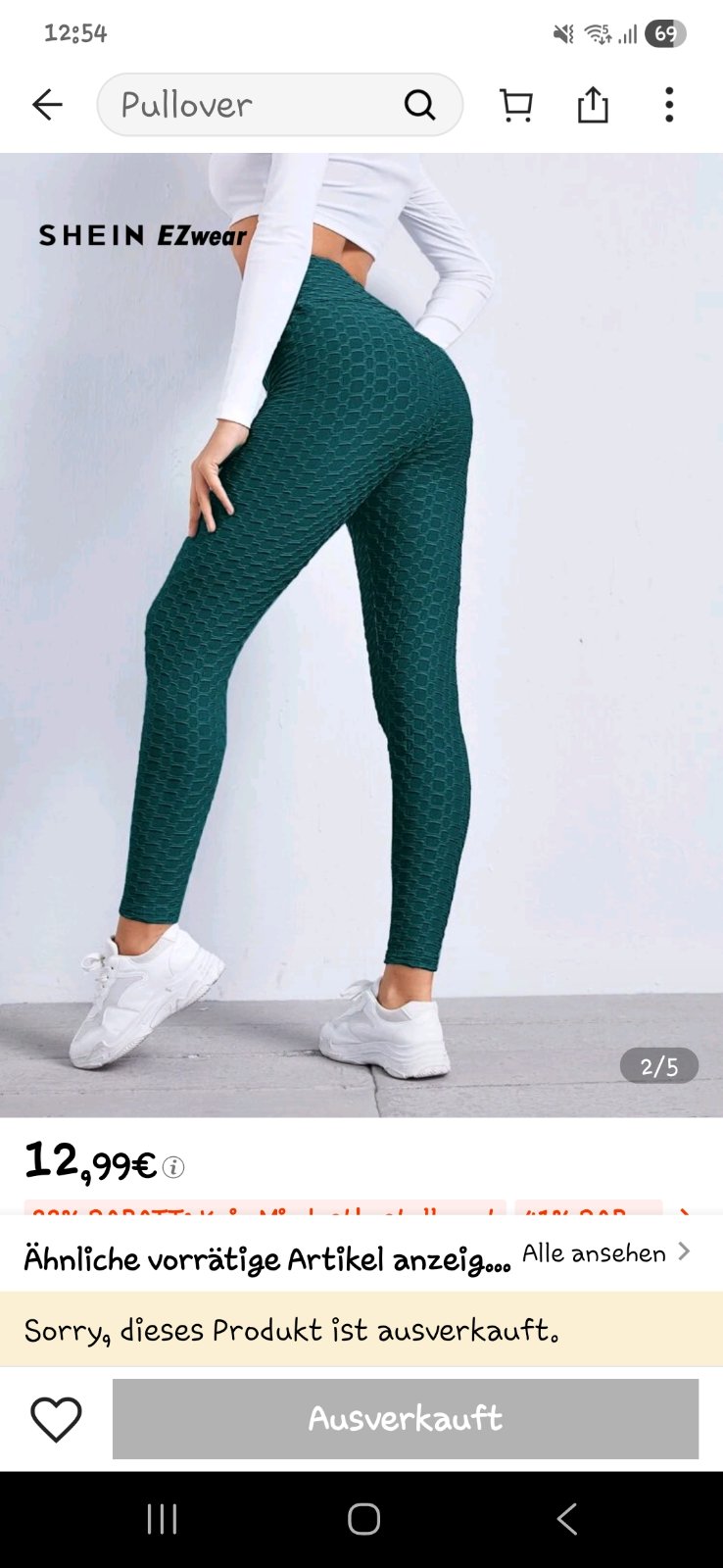Share this product

pos(593,105)
